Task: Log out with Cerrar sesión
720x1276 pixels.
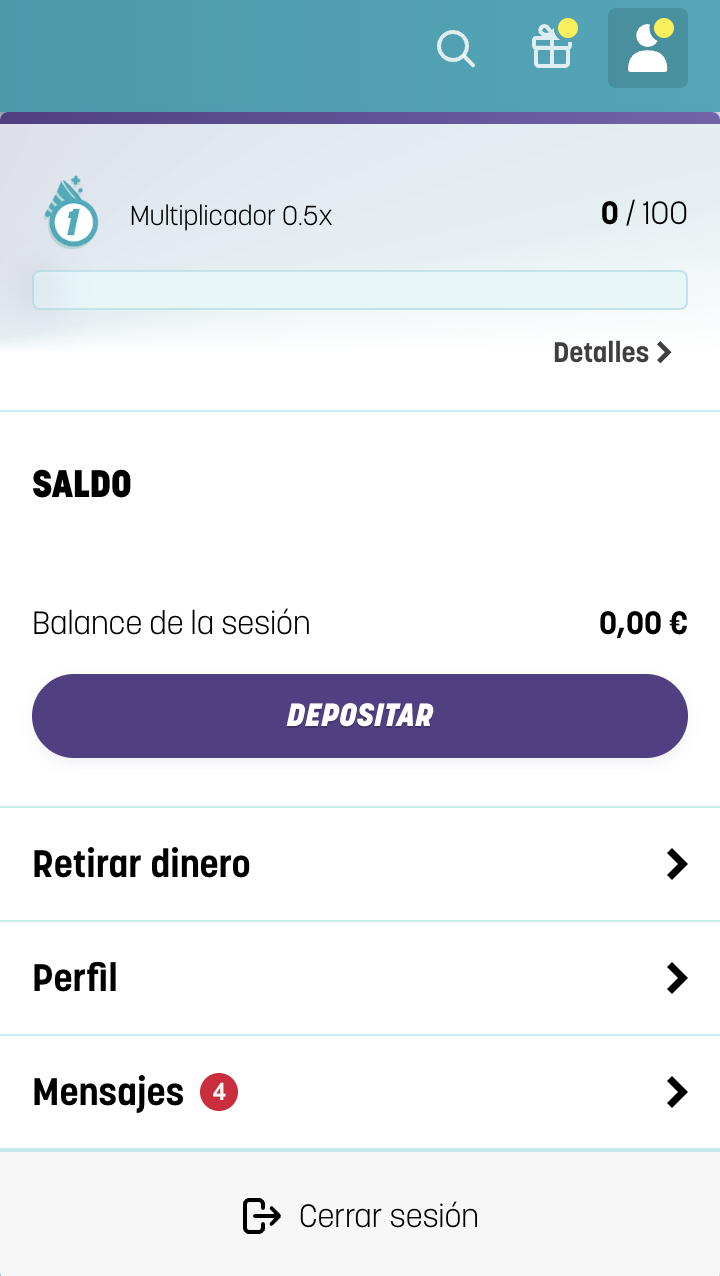Action: coord(360,1216)
